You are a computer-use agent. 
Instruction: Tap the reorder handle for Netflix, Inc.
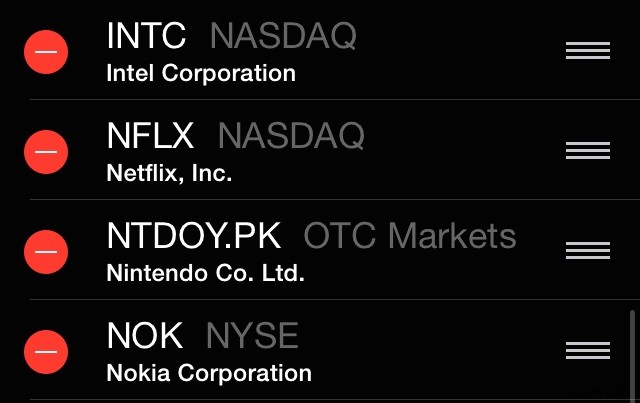tap(587, 151)
